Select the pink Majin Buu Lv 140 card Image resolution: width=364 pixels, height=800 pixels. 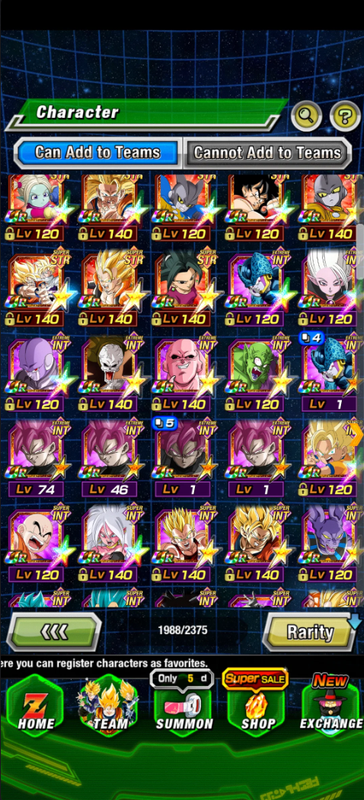pyautogui.click(x=183, y=372)
